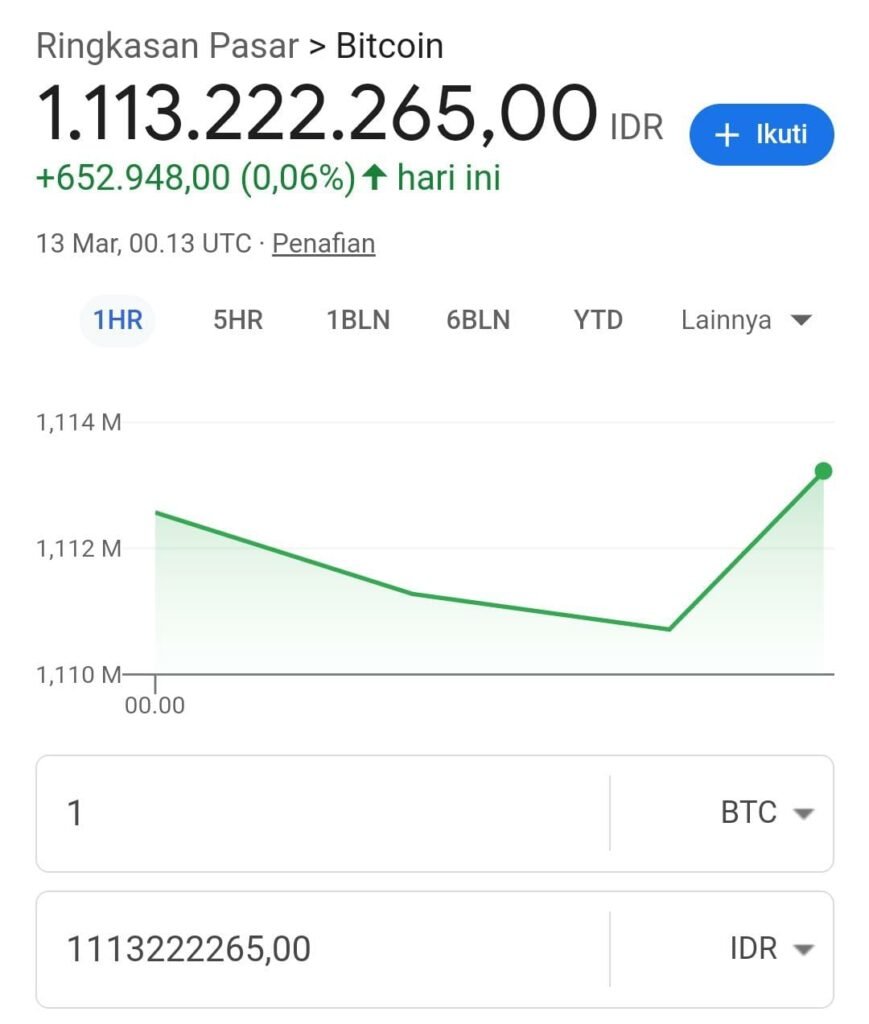Screen dimensions: 869x1024
Task: Switch to the YTD performance view
Action: [x=597, y=319]
